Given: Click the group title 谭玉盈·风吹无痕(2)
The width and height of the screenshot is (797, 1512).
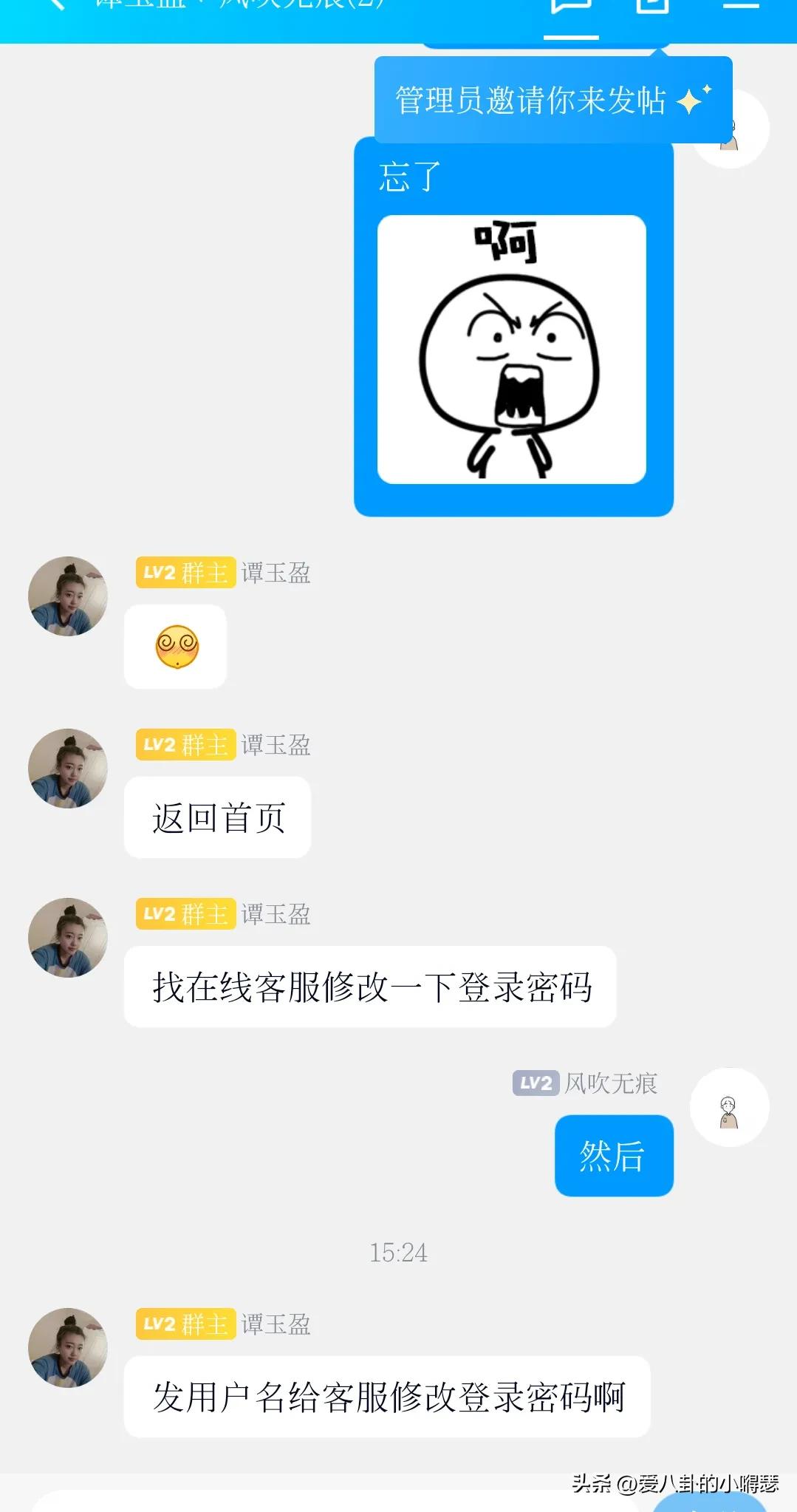Looking at the screenshot, I should pyautogui.click(x=236, y=7).
